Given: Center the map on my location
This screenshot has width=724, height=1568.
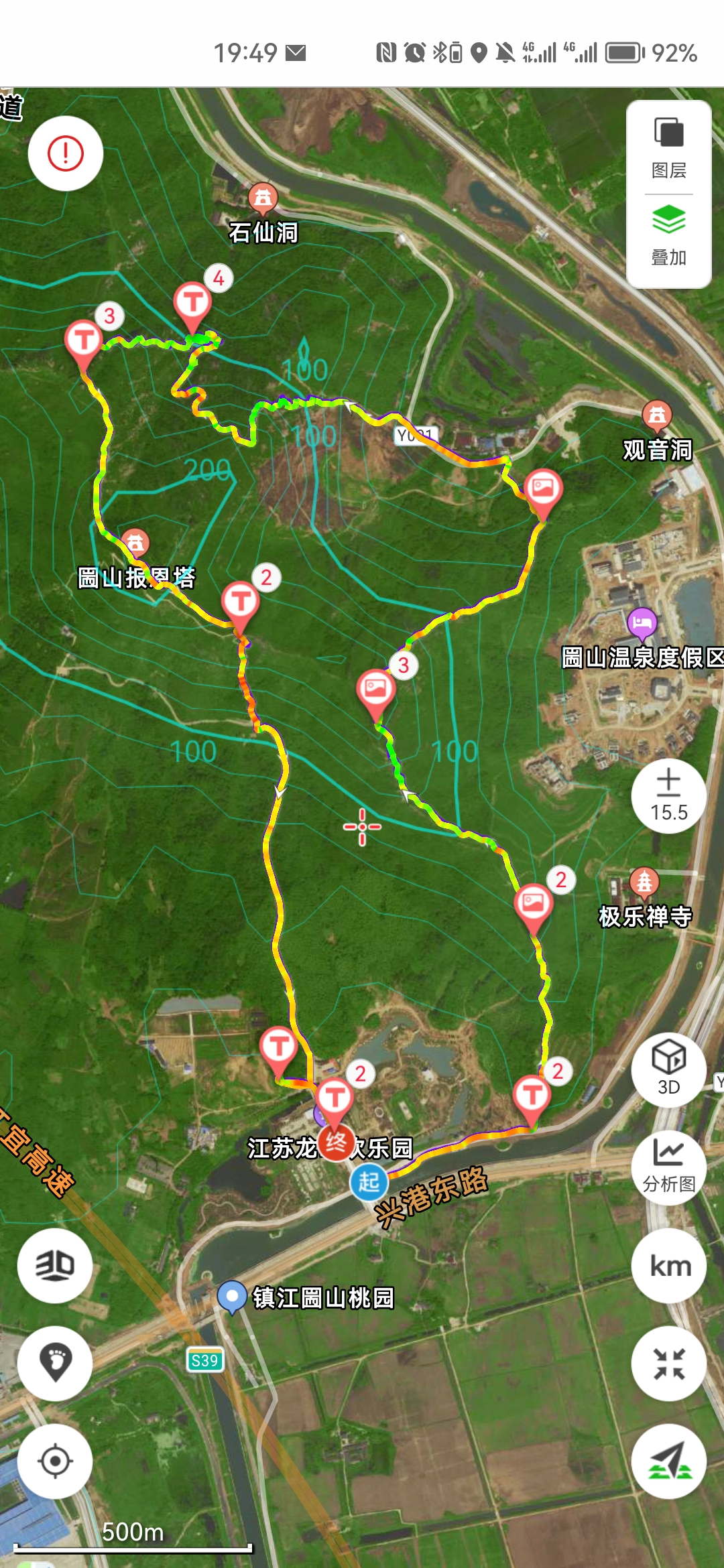Looking at the screenshot, I should 55,1461.
